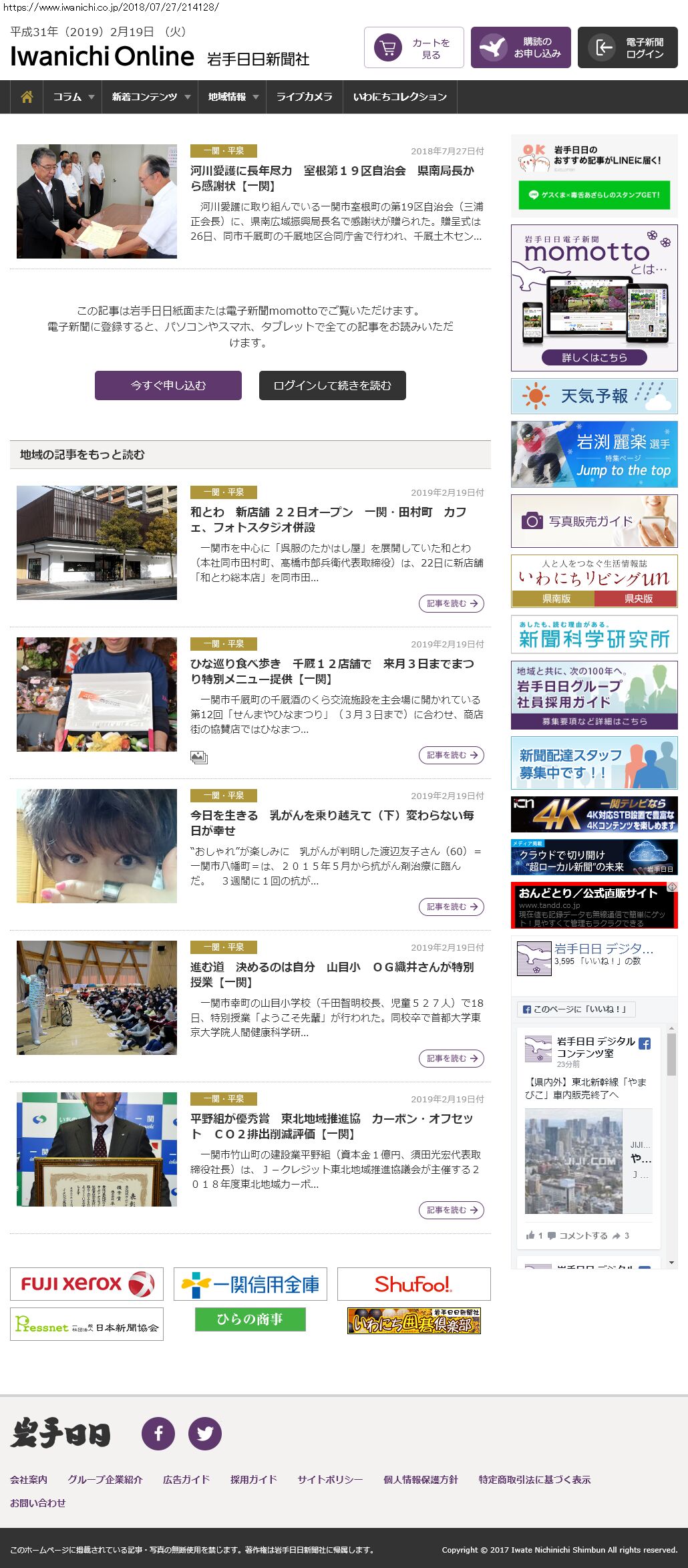Open いわにちコレクション in the navigation bar
This screenshot has width=688, height=1568.
[399, 97]
